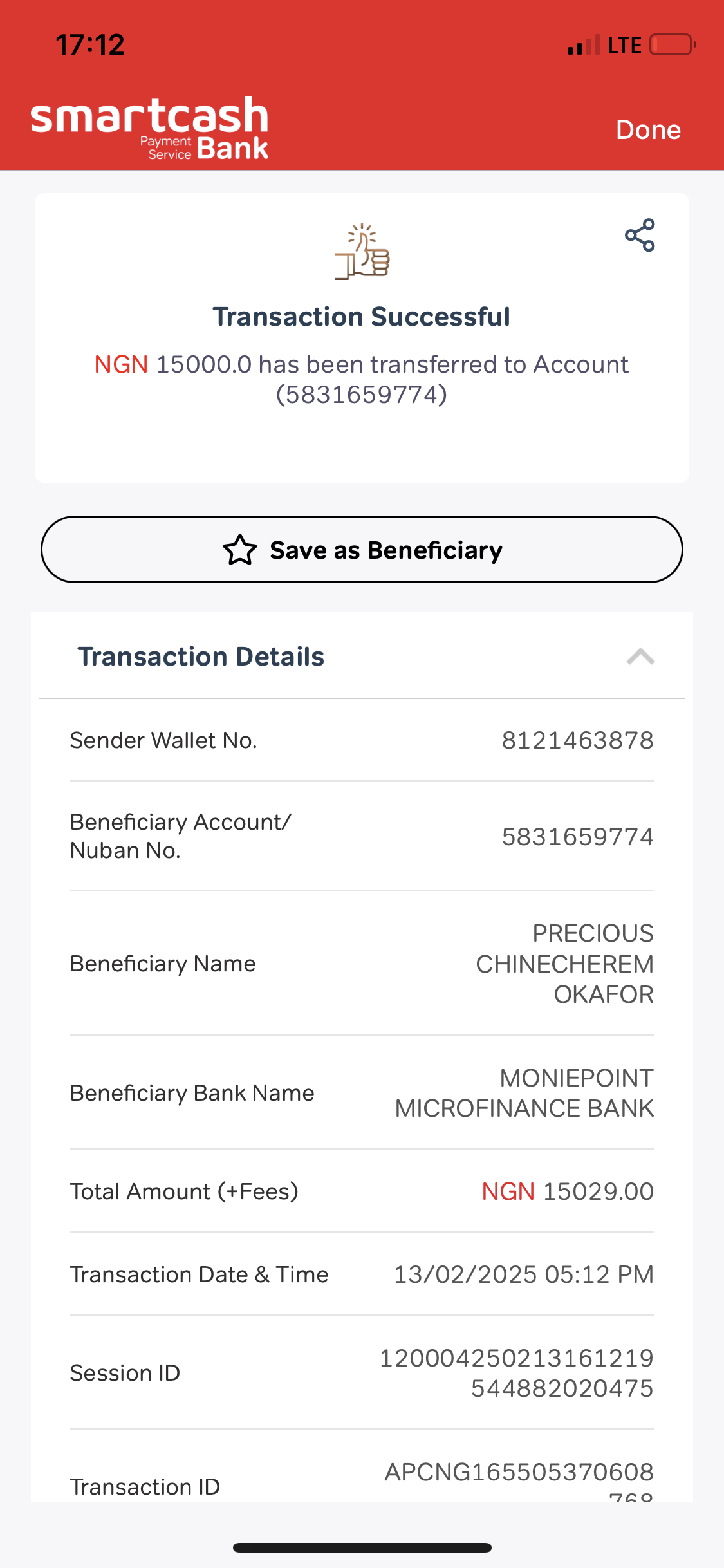Save recipient as Beneficiary
This screenshot has width=724, height=1568.
tap(362, 550)
